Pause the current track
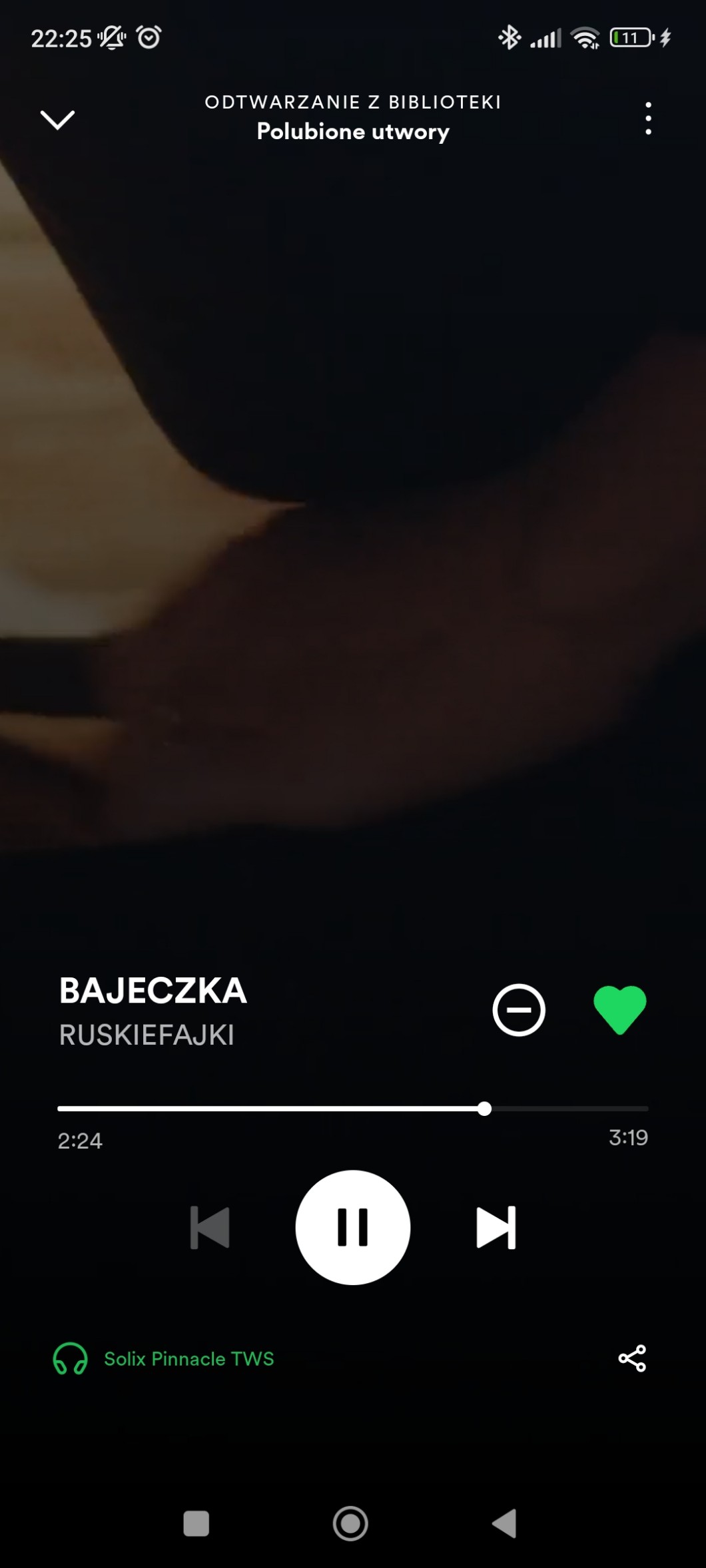 point(352,1226)
